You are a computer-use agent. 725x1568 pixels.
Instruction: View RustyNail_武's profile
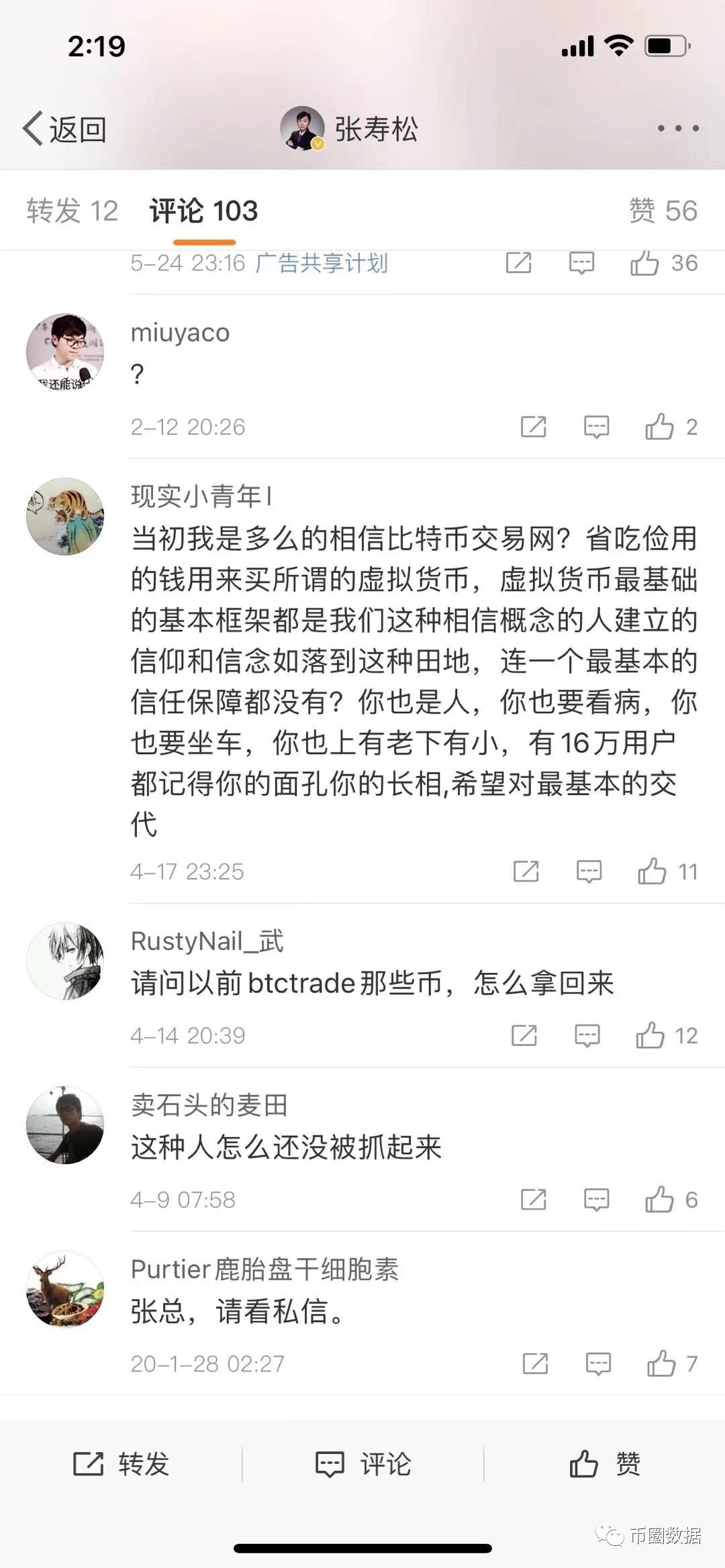point(65,961)
